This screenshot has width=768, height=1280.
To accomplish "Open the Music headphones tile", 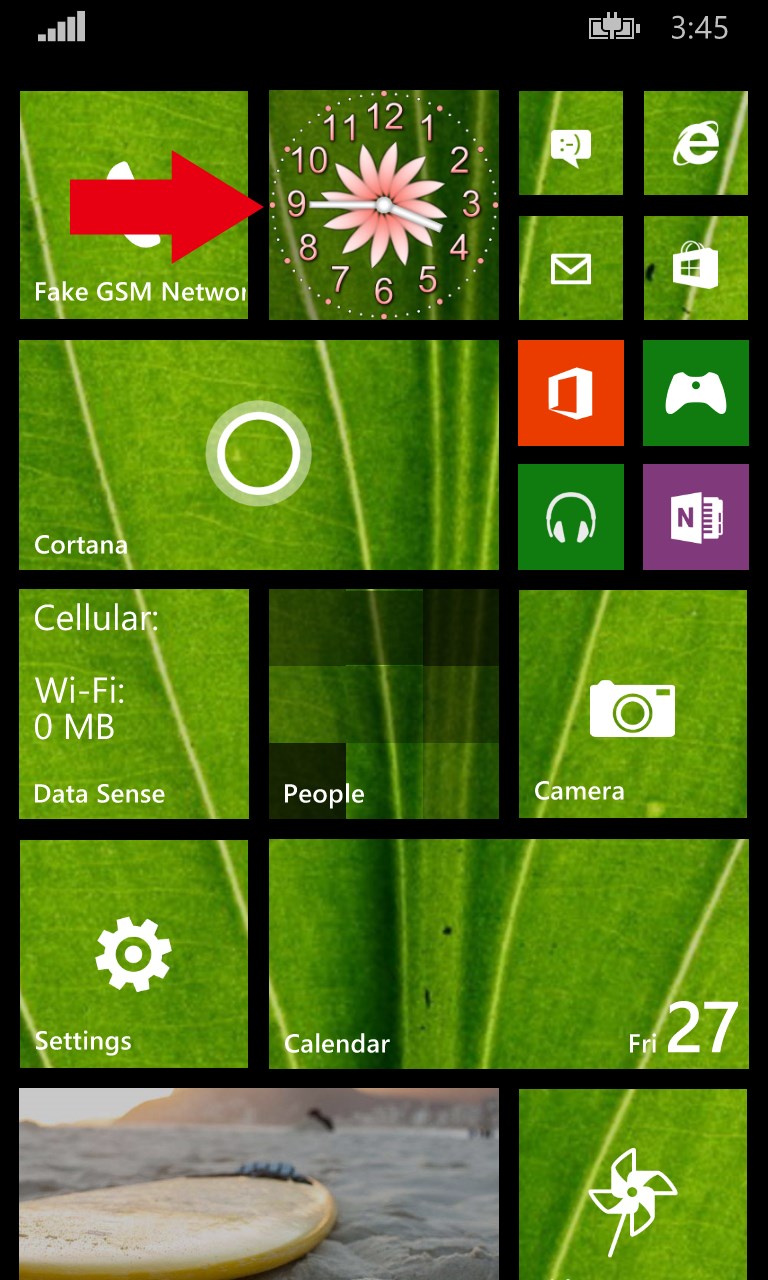I will (570, 517).
